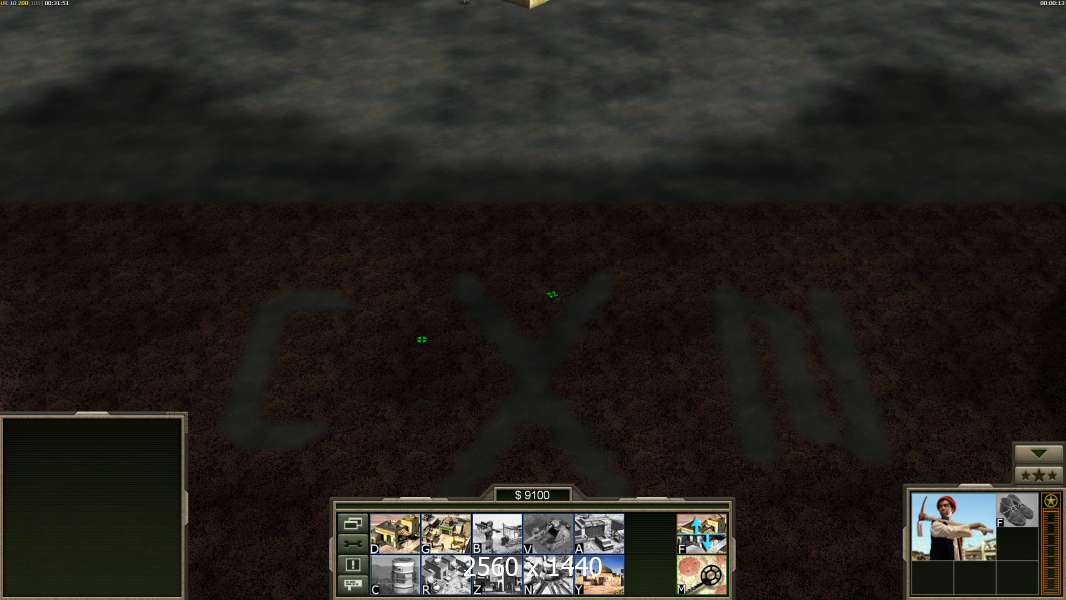Tap the mine detector icon, hotkey M
The width and height of the screenshot is (1066, 600).
tap(702, 575)
